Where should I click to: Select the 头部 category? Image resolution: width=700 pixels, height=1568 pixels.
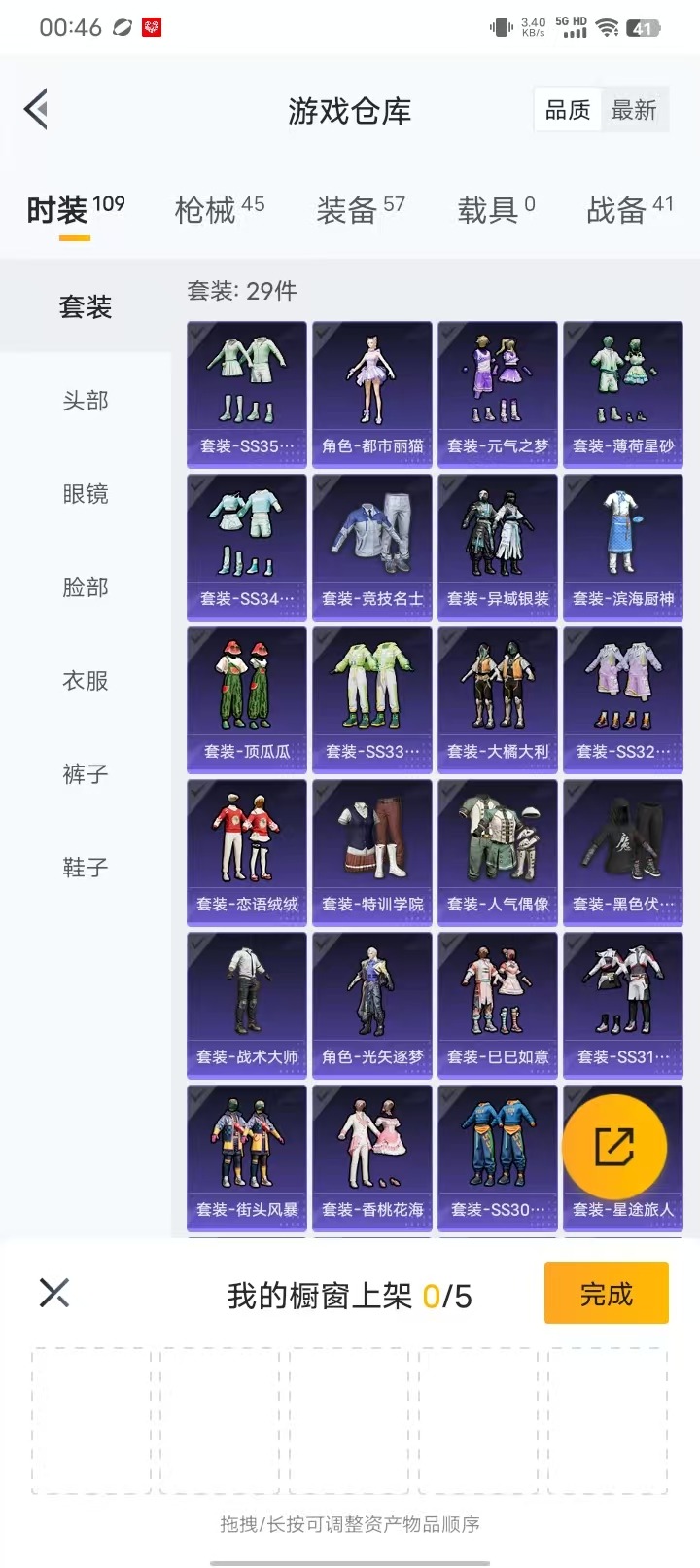(x=86, y=401)
